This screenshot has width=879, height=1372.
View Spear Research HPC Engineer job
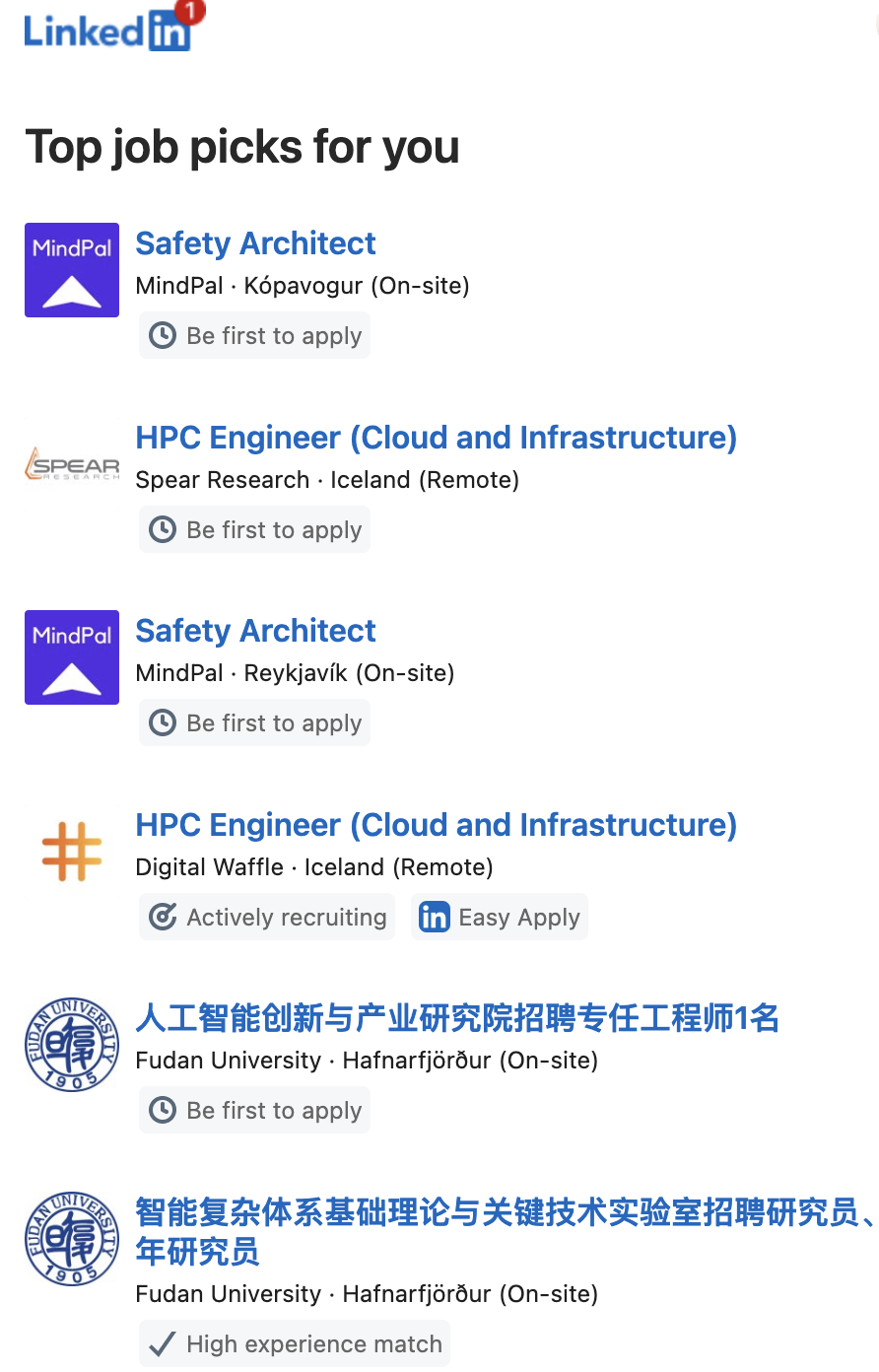pyautogui.click(x=436, y=438)
